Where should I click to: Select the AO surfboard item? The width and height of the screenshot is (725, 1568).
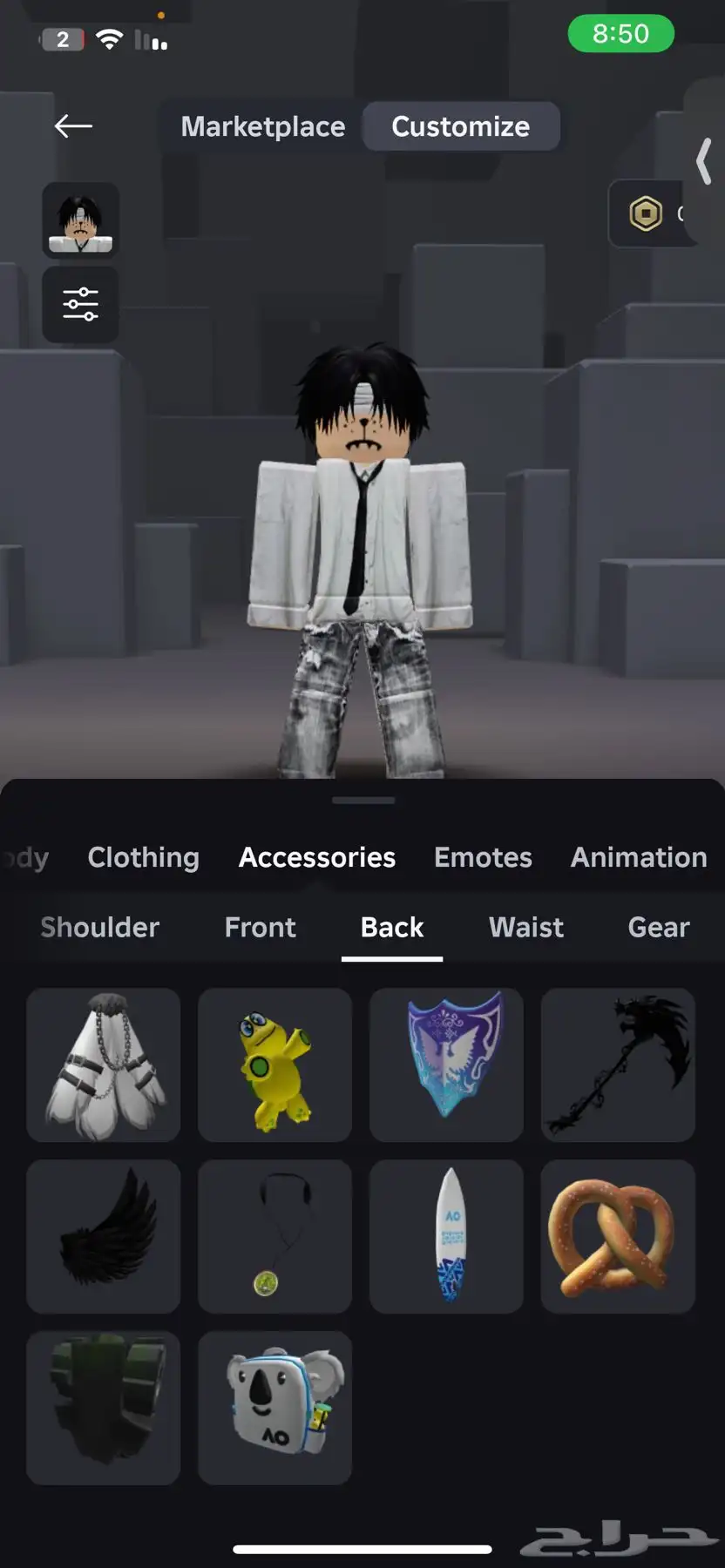(x=446, y=1236)
